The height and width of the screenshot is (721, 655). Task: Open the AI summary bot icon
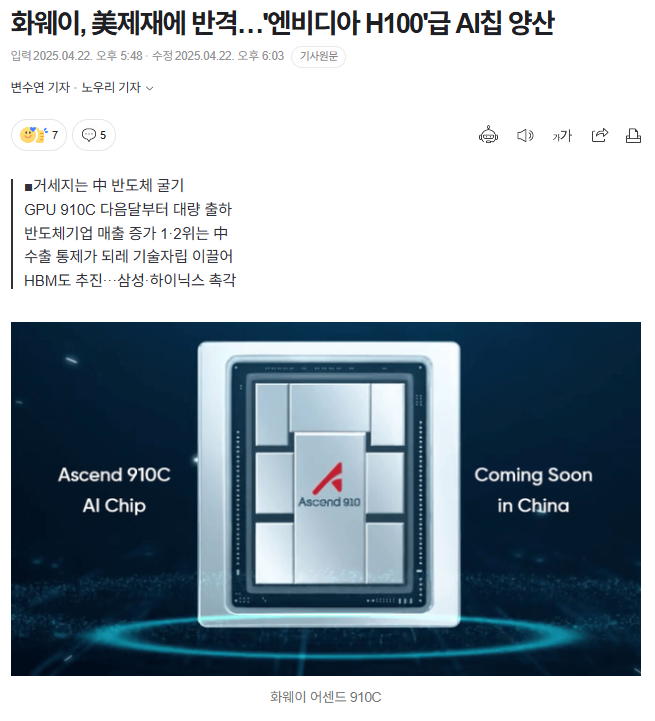(x=488, y=135)
